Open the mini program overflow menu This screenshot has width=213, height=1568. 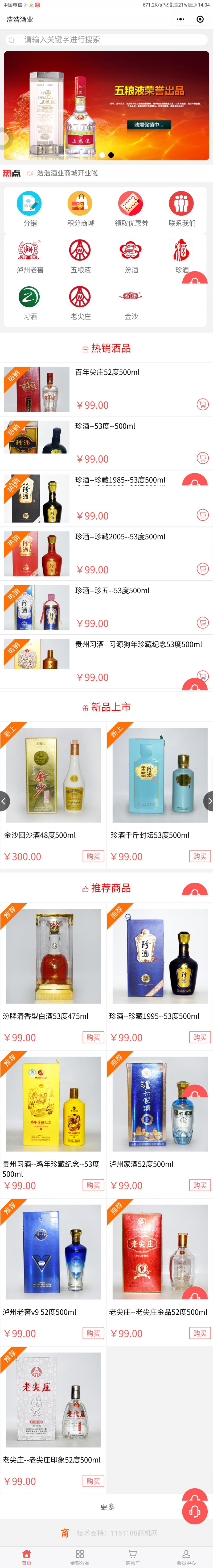click(180, 19)
